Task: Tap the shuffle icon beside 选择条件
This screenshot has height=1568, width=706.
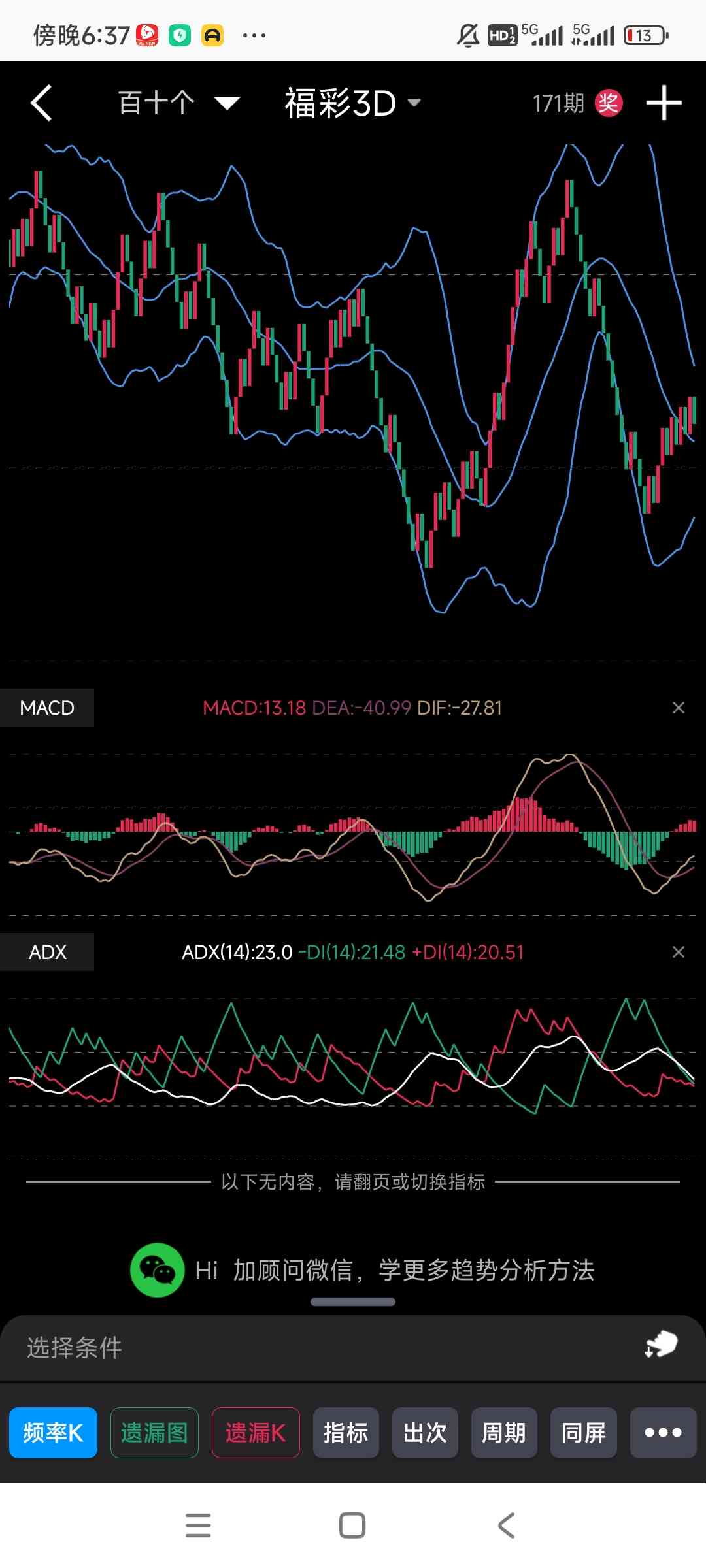Action: point(661,1345)
